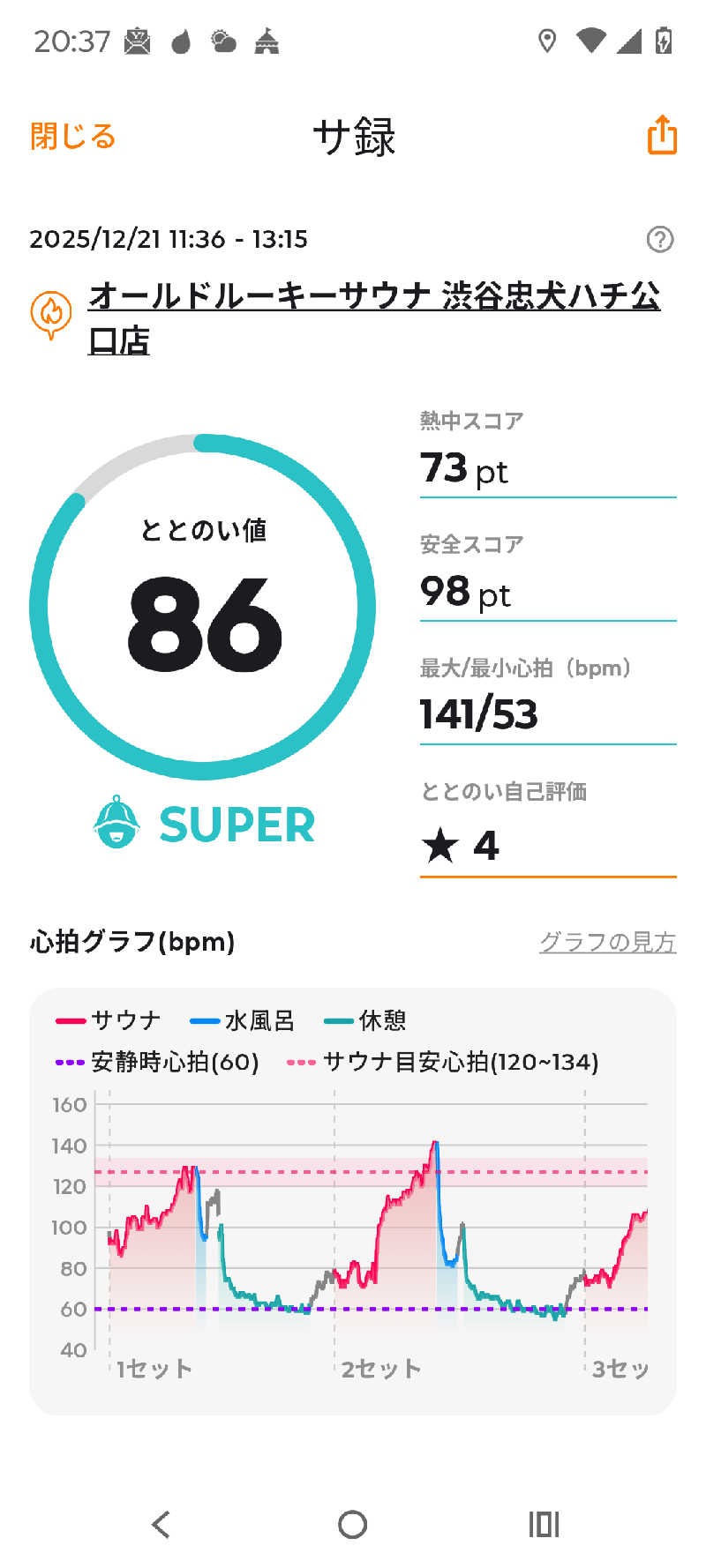Image resolution: width=706 pixels, height=1568 pixels.
Task: Tap 閉じる to close the サ録 screen
Action: [73, 137]
